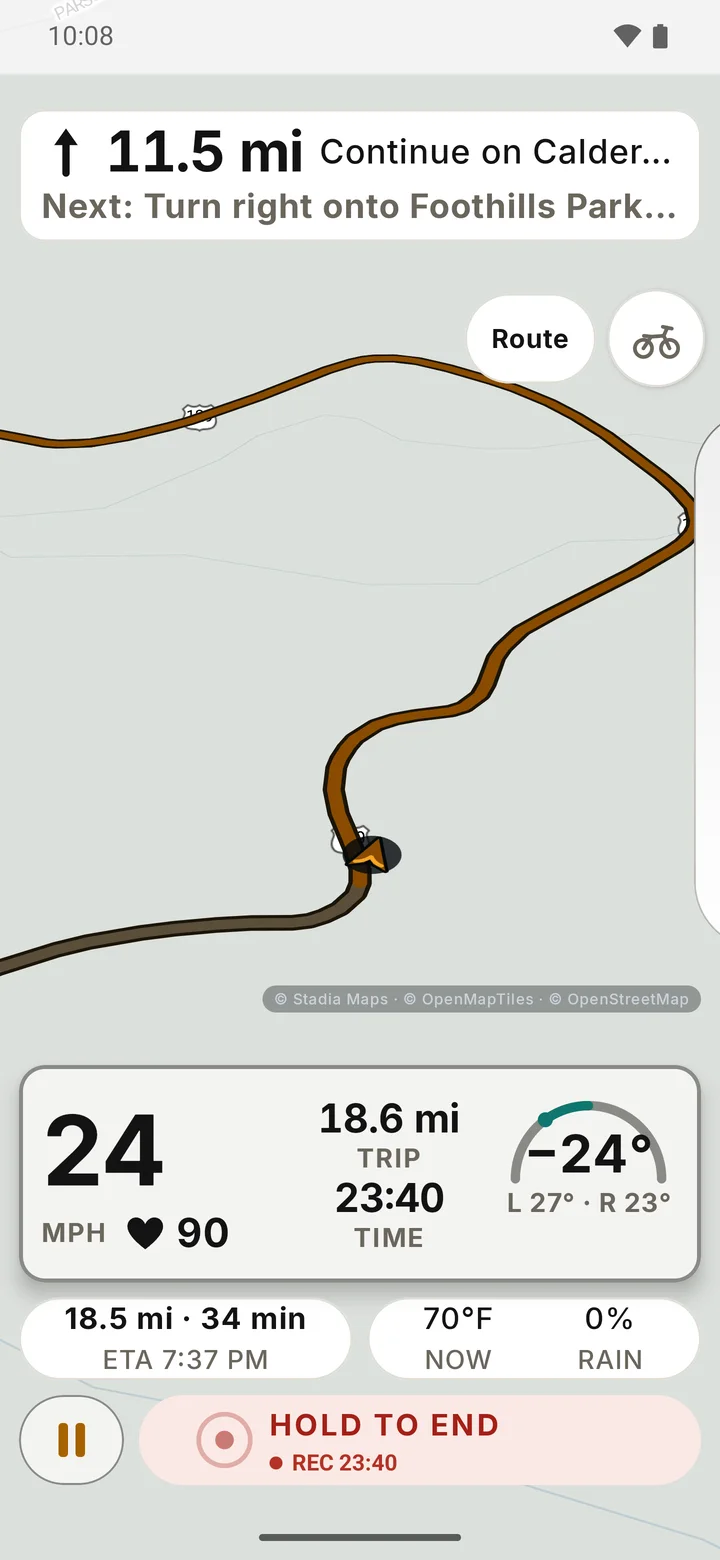This screenshot has width=720, height=1560.
Task: Open the weather and rain card
Action: pos(534,1339)
